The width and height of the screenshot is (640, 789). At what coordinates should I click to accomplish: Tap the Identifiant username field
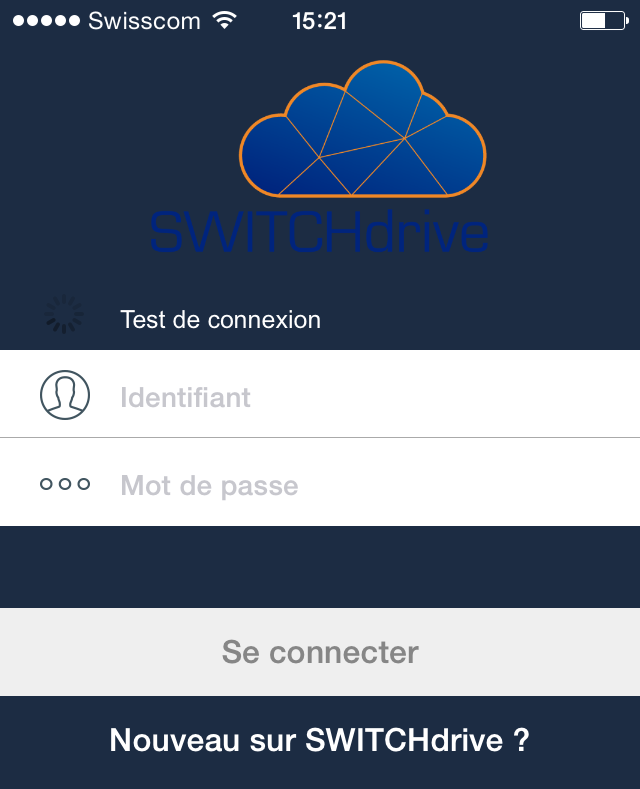(360, 397)
